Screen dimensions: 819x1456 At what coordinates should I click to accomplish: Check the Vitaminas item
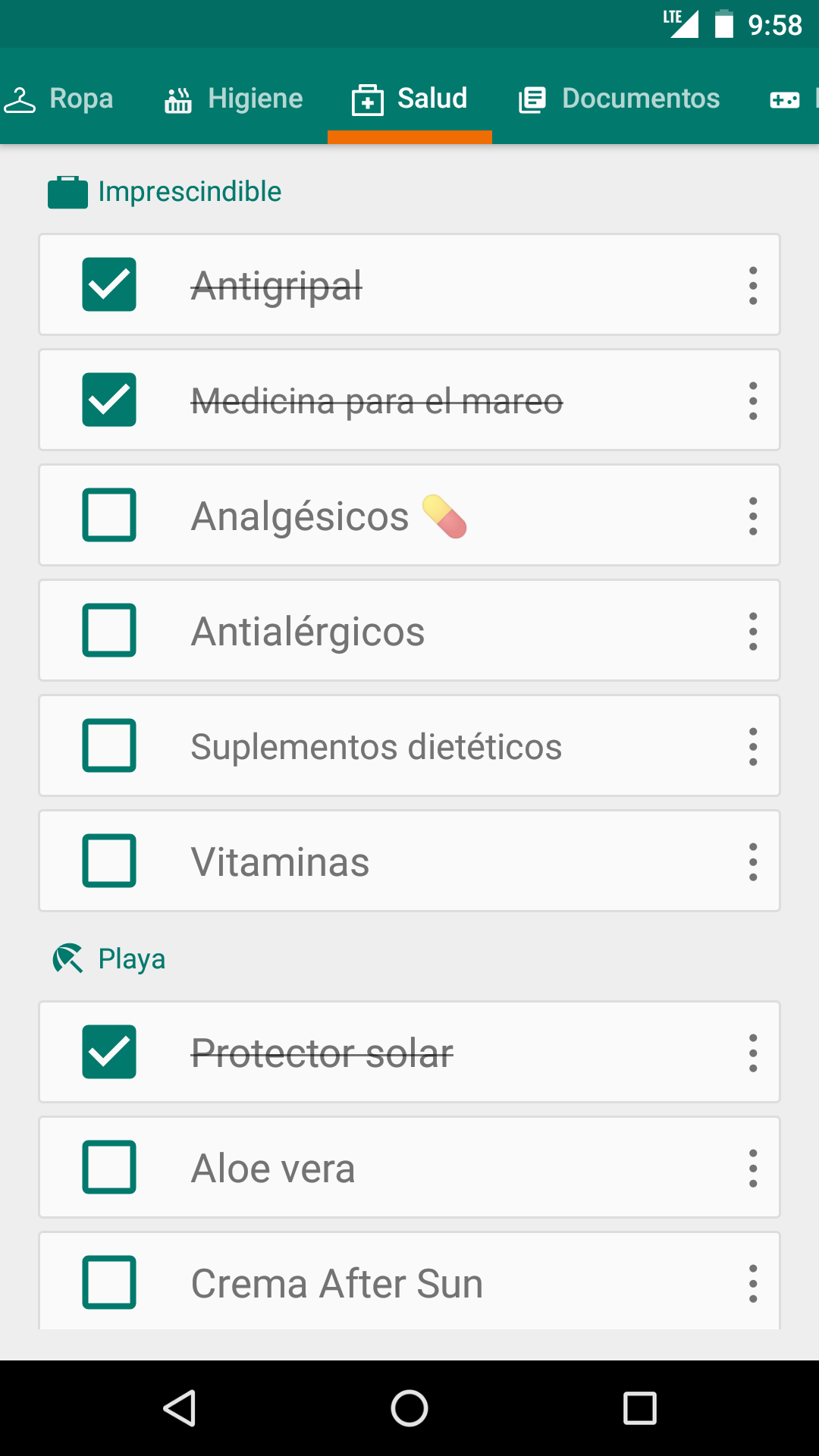[109, 861]
